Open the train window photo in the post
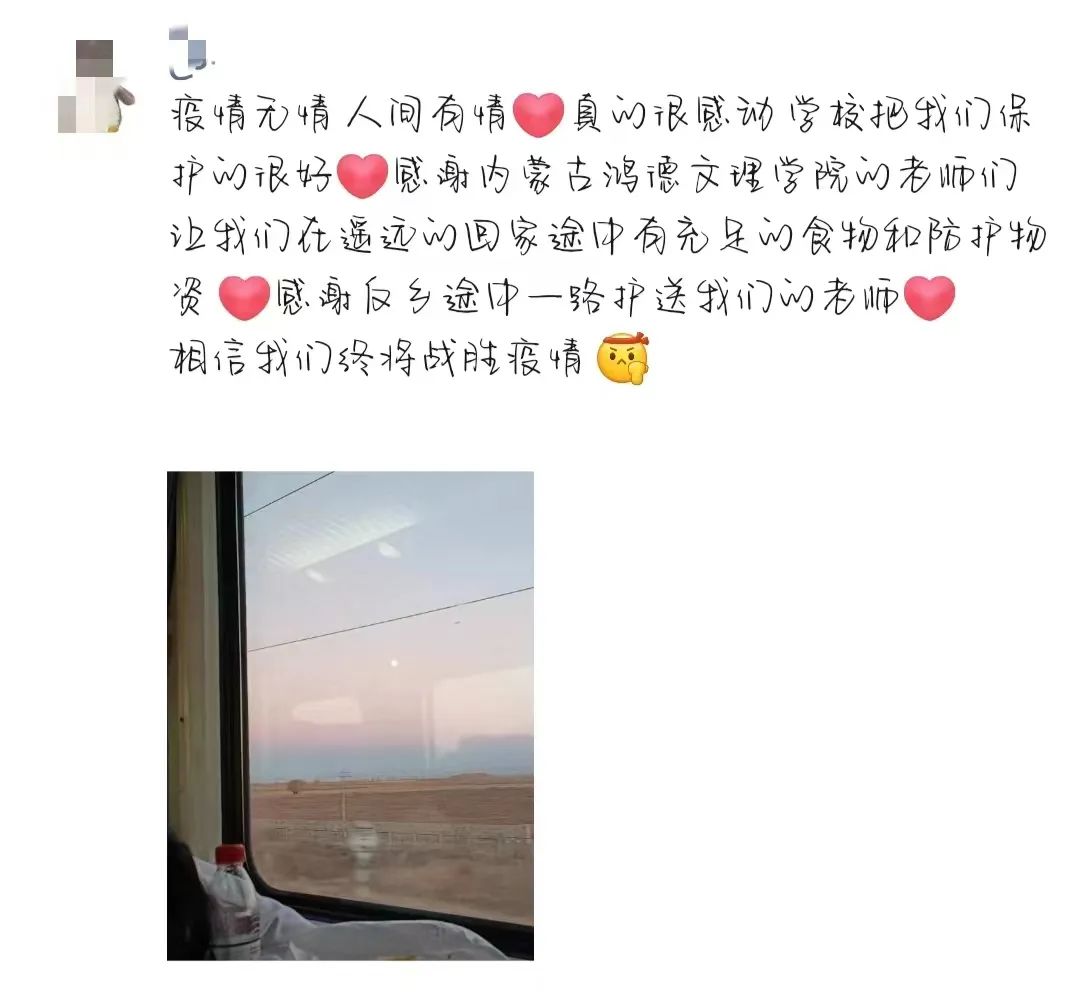The image size is (1080, 1008). pos(350,715)
